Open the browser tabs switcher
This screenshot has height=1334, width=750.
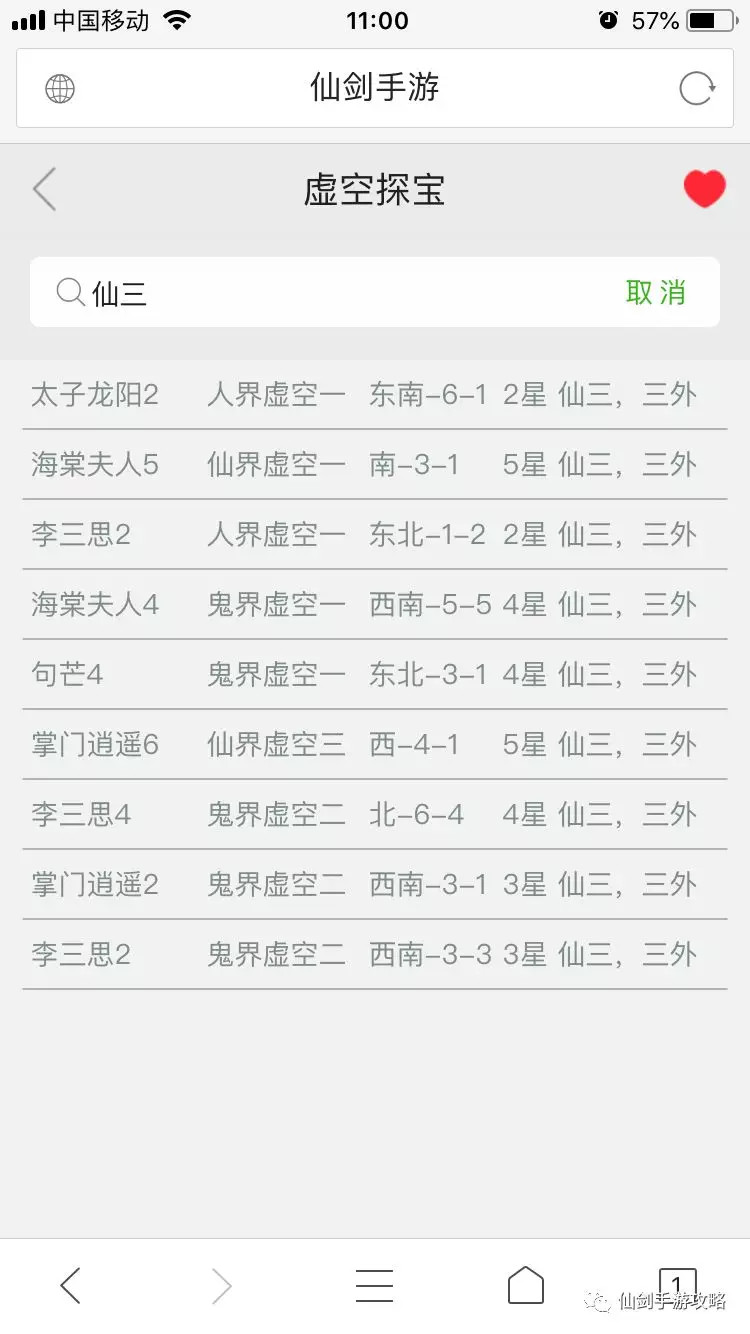coord(677,1284)
